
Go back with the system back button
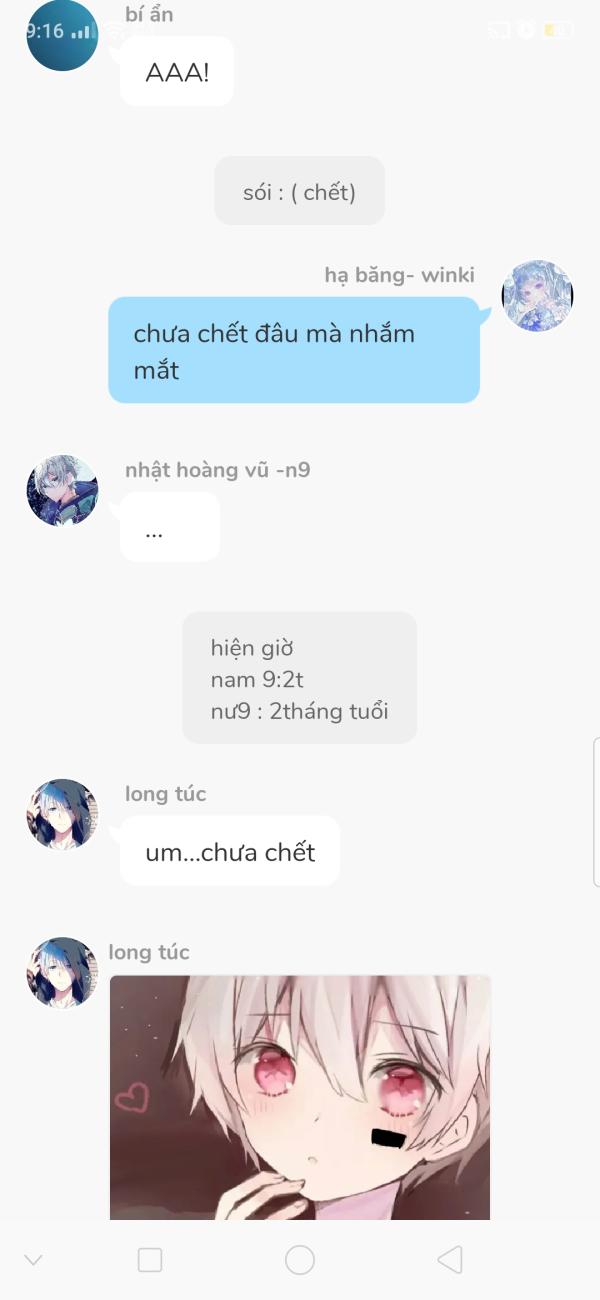coord(450,1260)
